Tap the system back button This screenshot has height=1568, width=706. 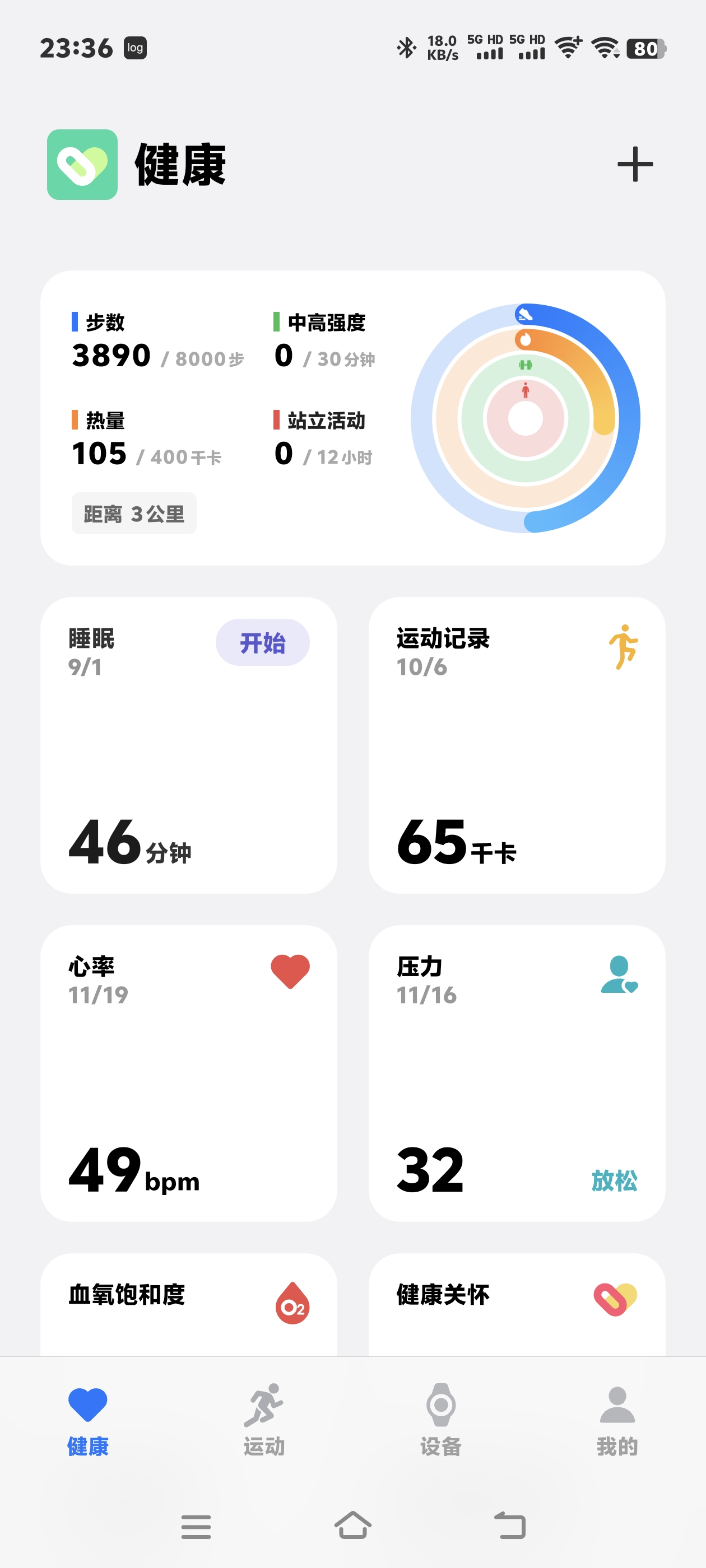[x=510, y=1525]
